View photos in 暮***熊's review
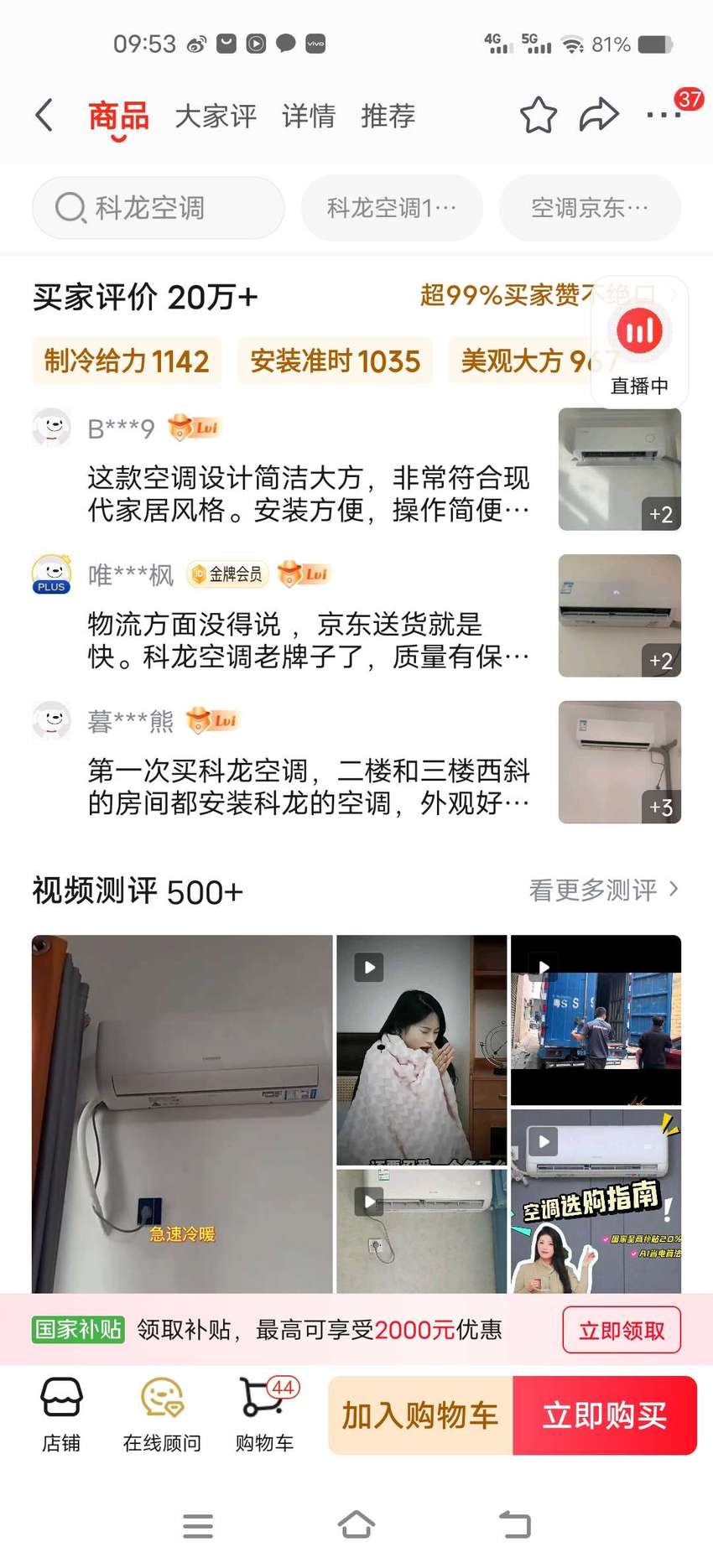This screenshot has width=713, height=1568. tap(620, 761)
